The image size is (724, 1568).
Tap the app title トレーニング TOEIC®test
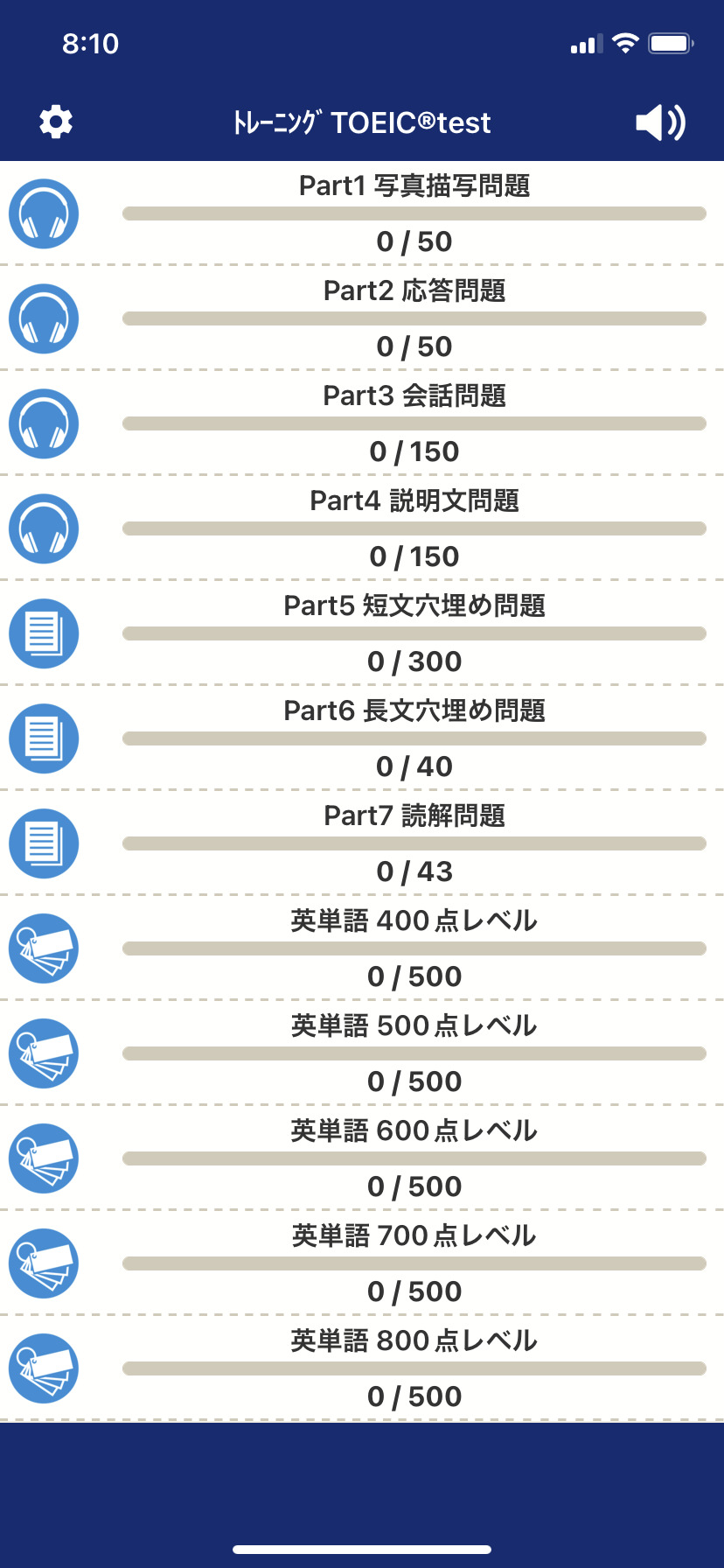[x=362, y=122]
